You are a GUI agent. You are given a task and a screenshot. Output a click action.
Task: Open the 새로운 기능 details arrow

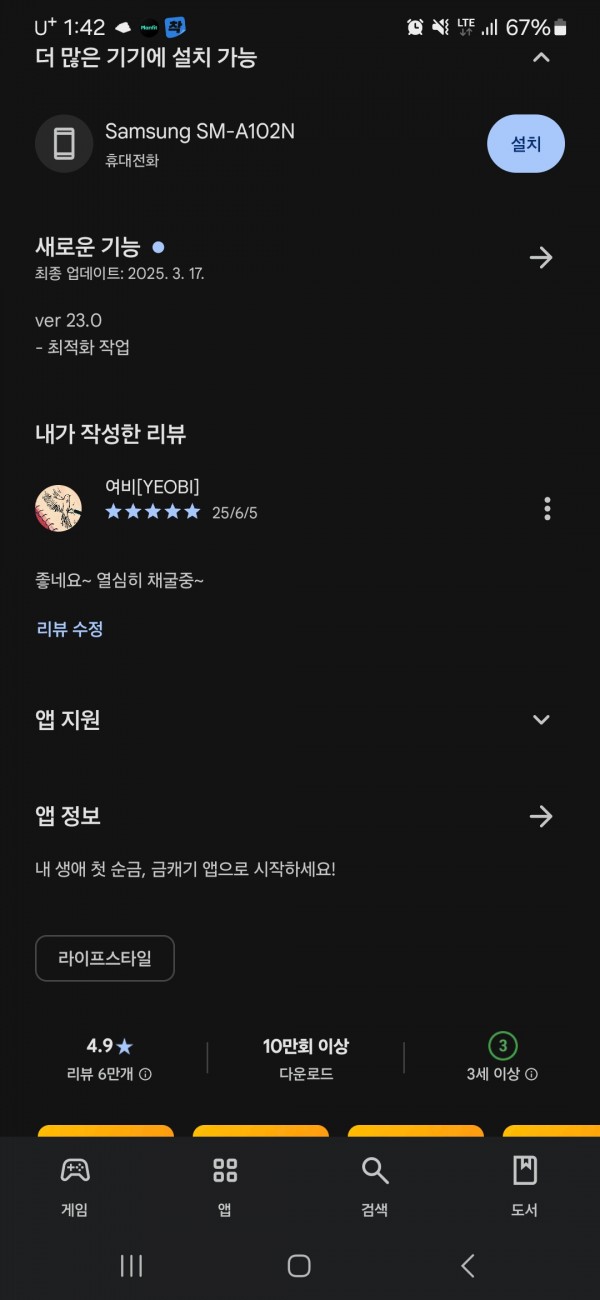541,258
